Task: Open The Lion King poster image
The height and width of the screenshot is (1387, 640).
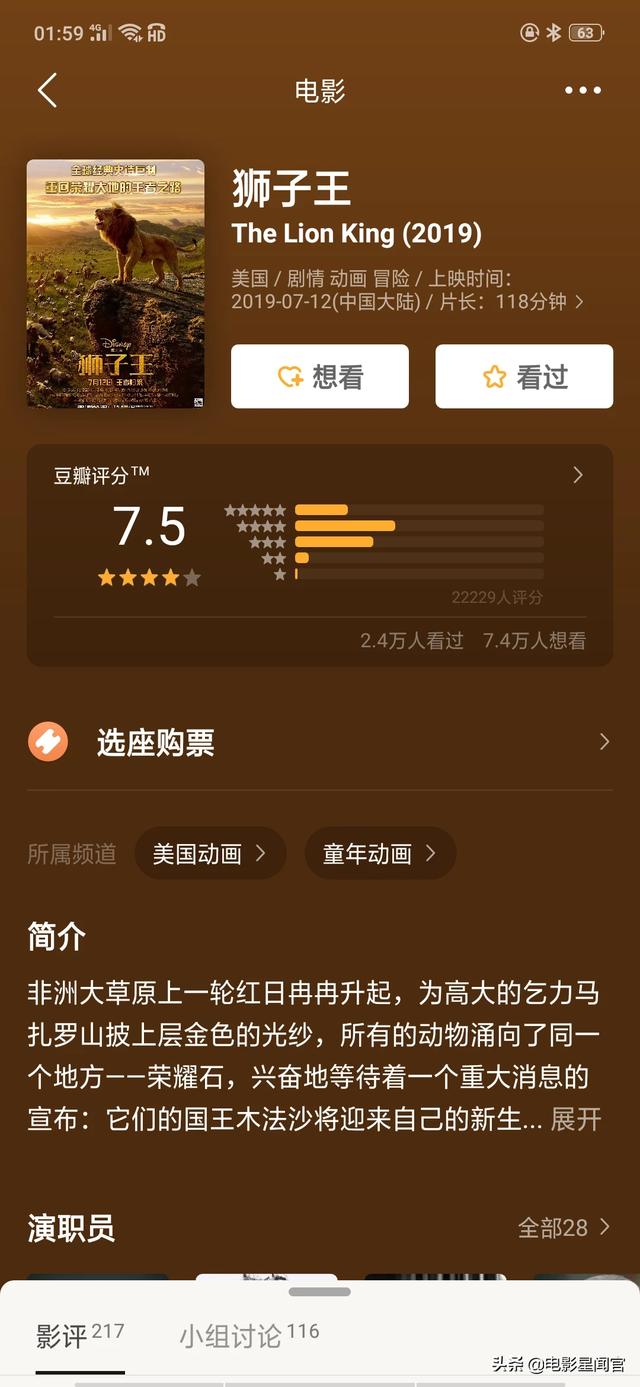Action: (x=115, y=283)
